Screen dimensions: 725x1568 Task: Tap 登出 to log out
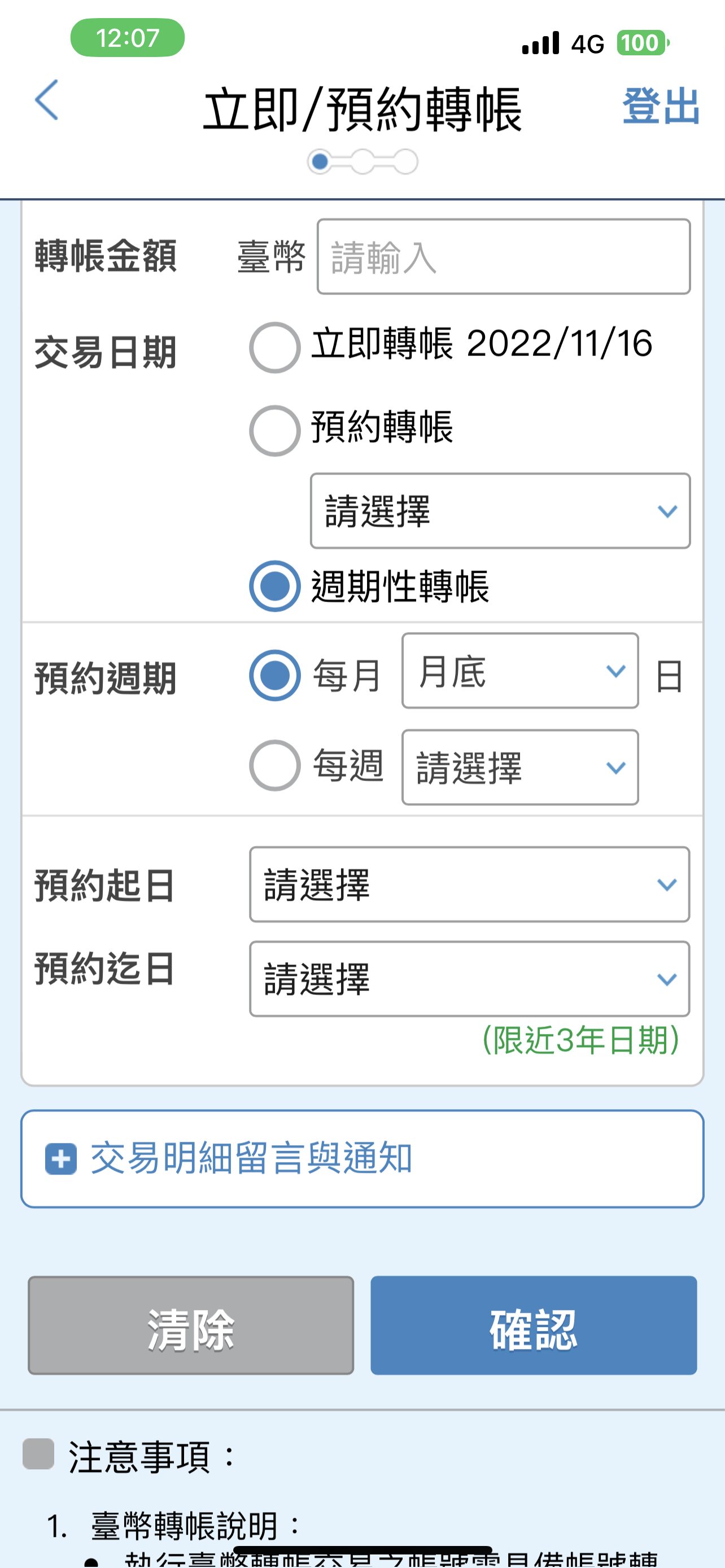(x=661, y=106)
